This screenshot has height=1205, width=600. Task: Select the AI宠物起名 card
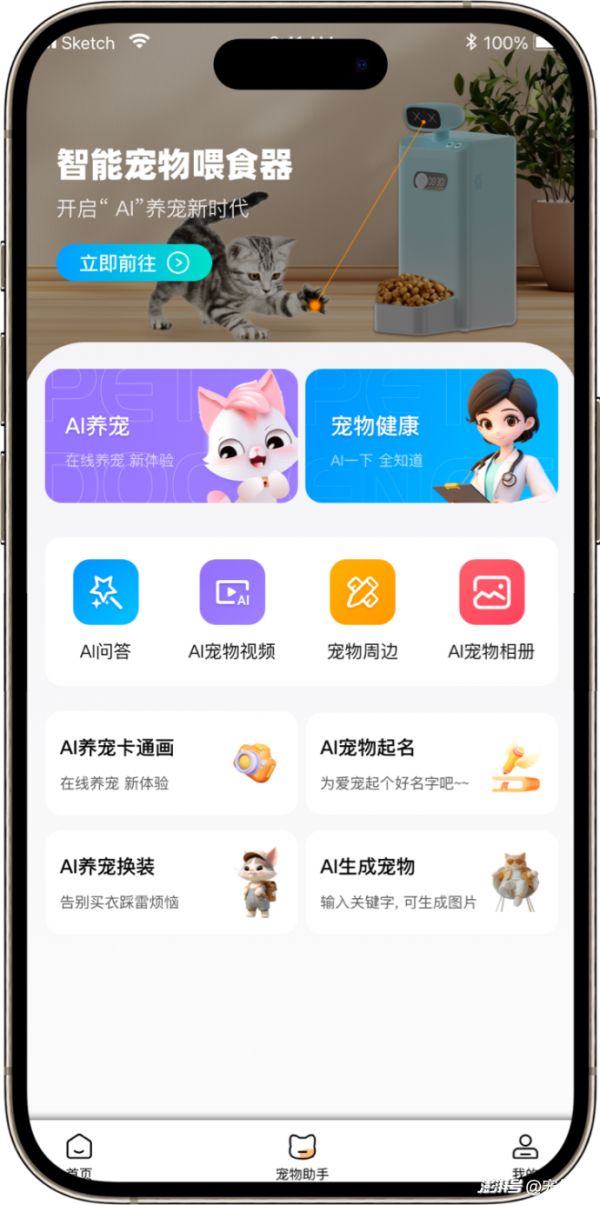point(431,763)
